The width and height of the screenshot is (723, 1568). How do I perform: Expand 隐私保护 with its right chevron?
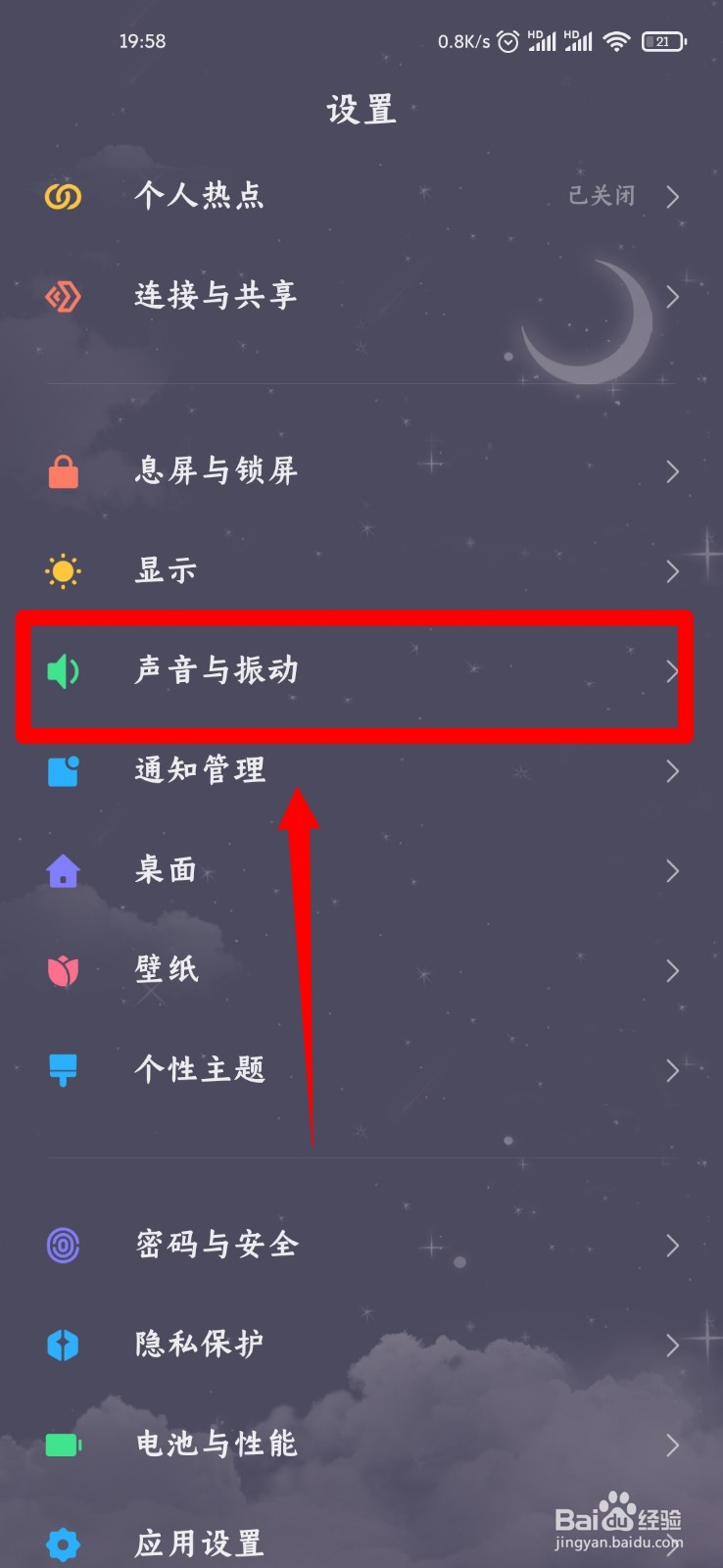click(673, 1346)
